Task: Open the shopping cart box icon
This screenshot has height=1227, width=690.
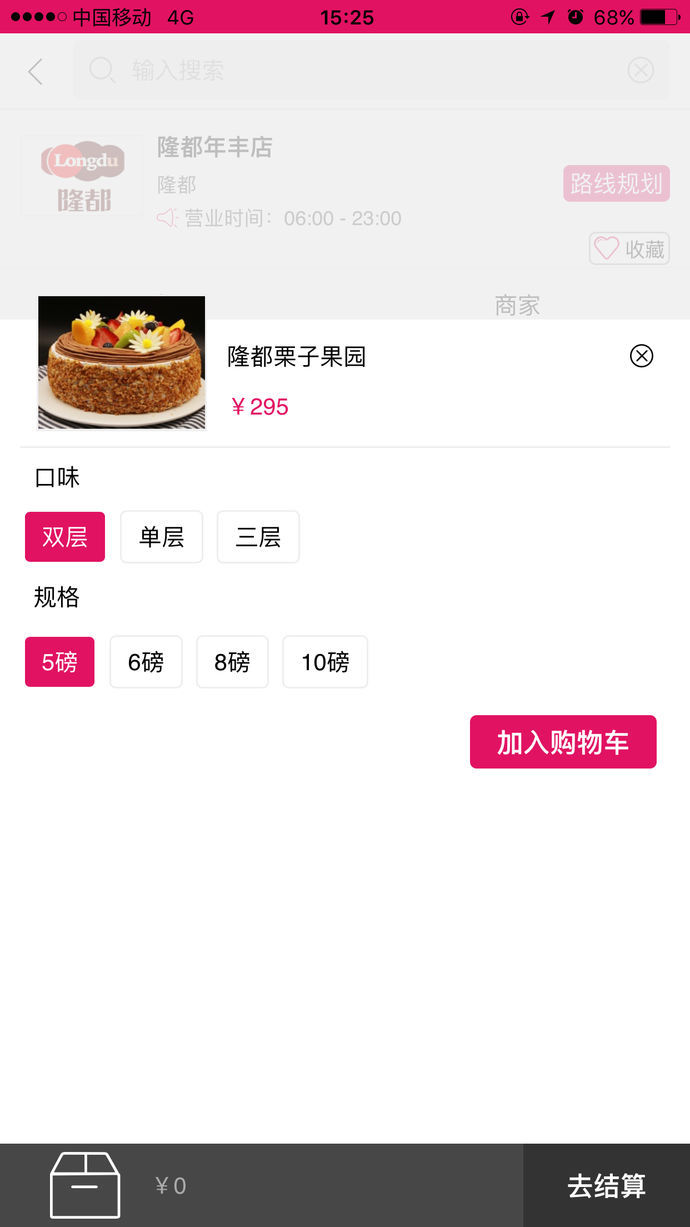Action: pyautogui.click(x=85, y=1185)
